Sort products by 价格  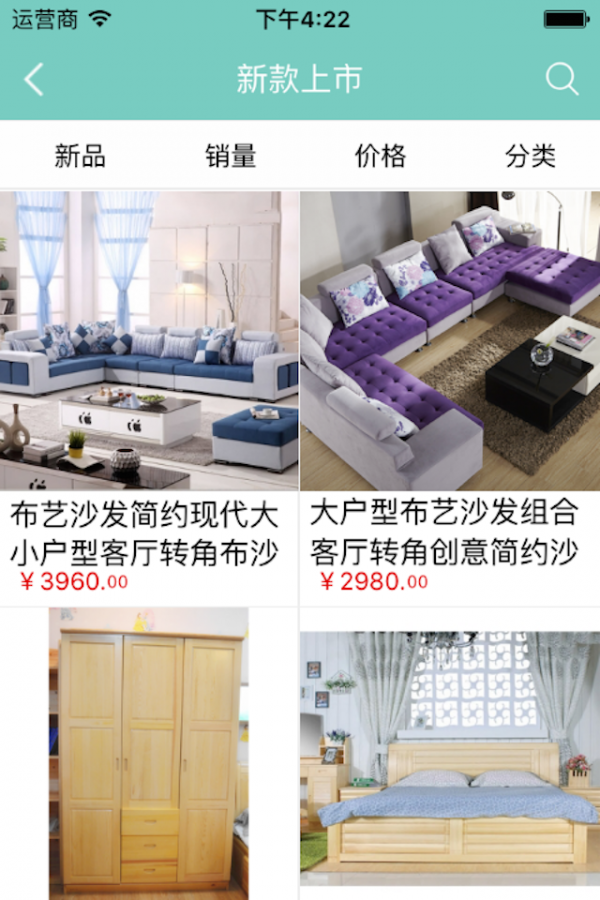click(380, 156)
